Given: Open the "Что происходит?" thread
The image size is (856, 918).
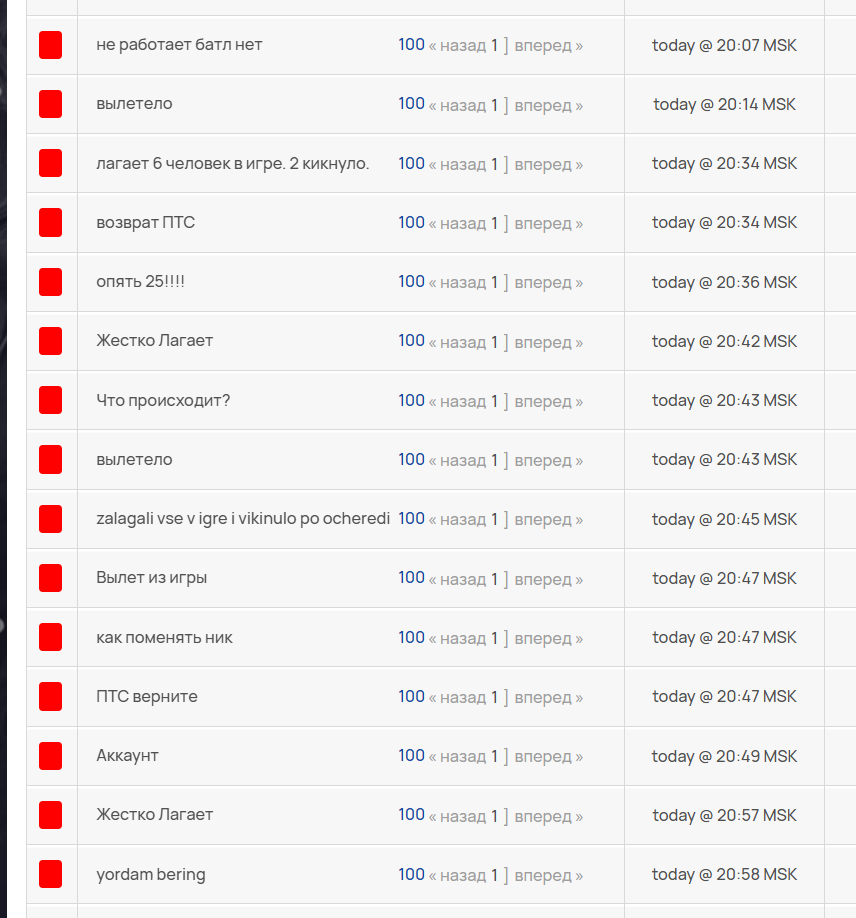Looking at the screenshot, I should click(x=163, y=400).
